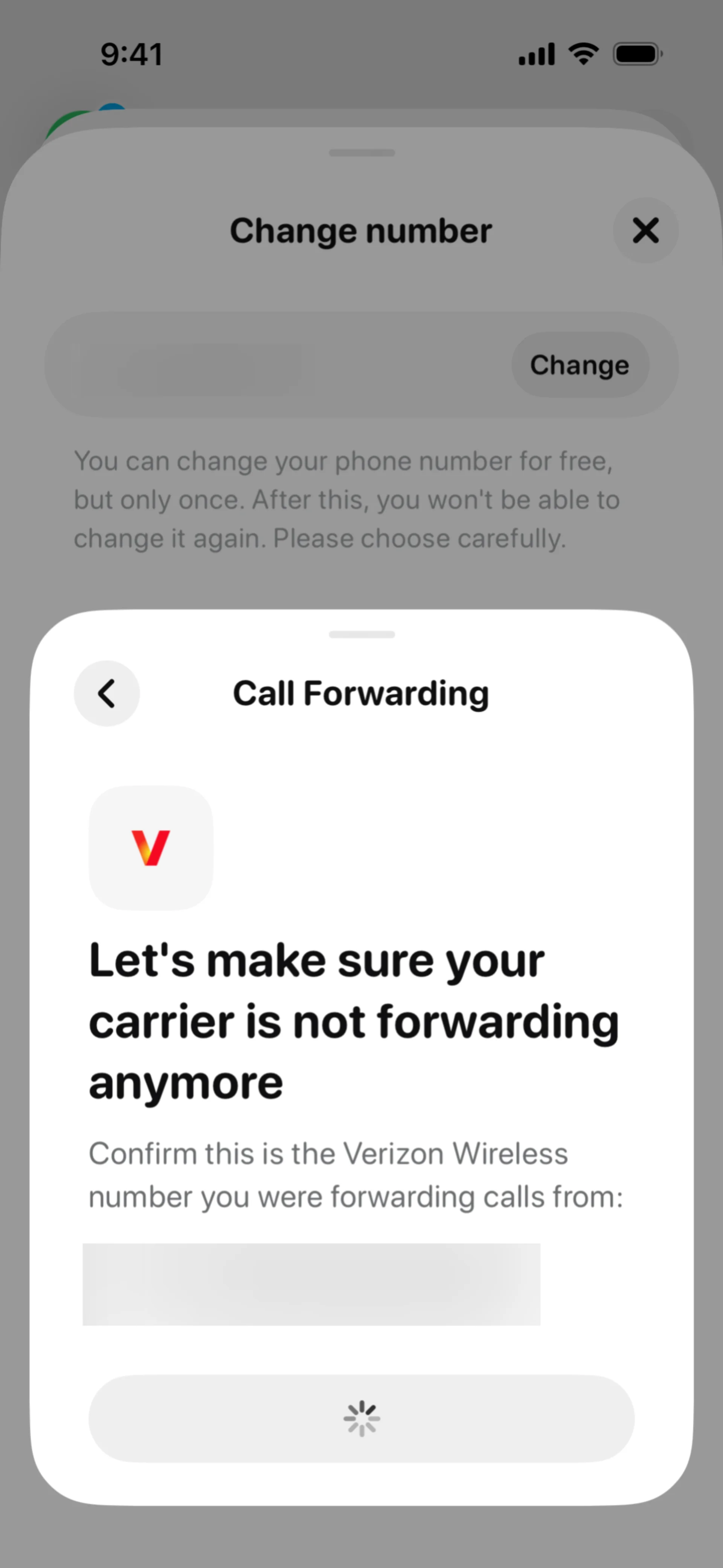Close the Change number sheet
The height and width of the screenshot is (1568, 723).
pos(645,231)
